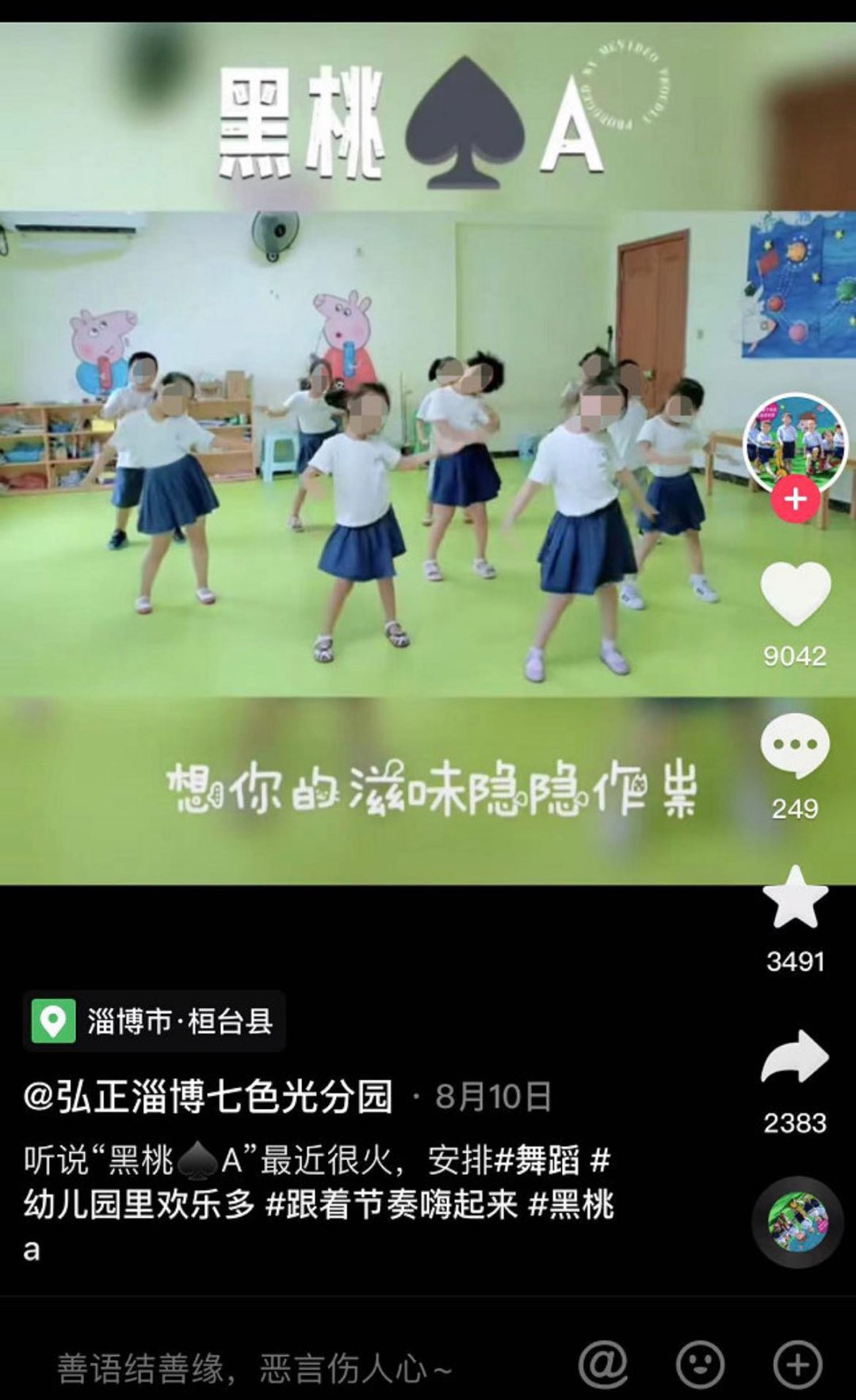This screenshot has height=1400, width=856.
Task: Tap the plus icon in comment bar
Action: coord(797,1364)
